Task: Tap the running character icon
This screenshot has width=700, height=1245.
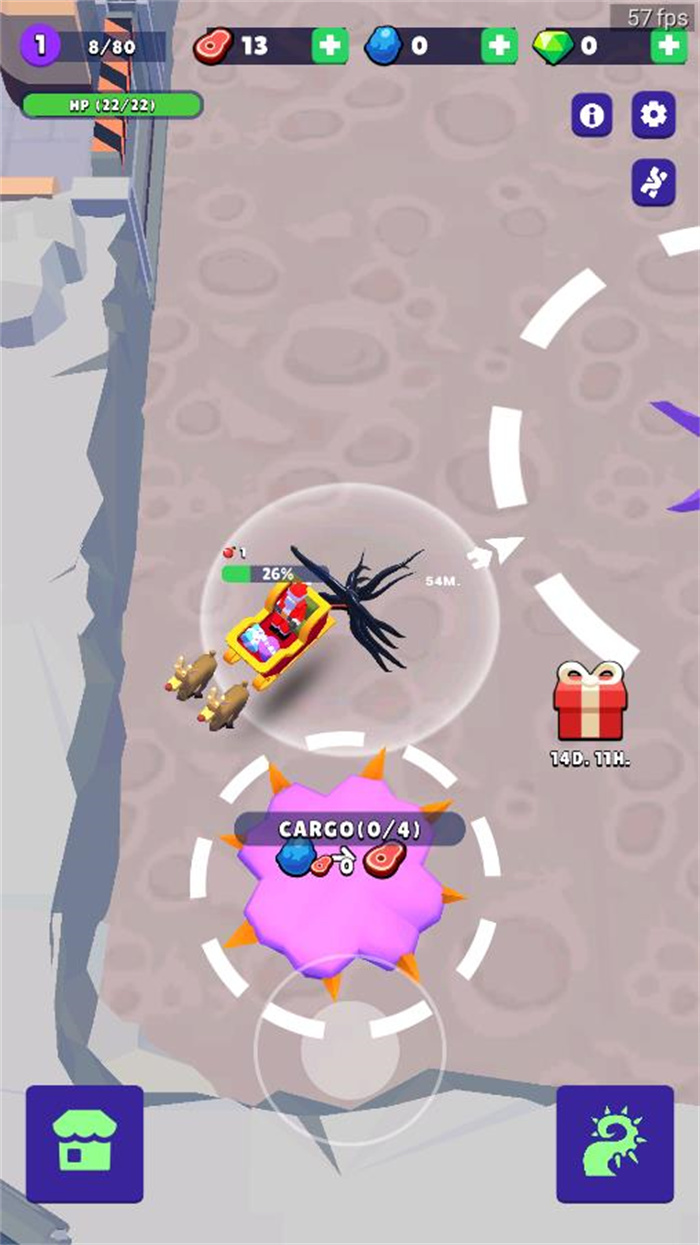Action: [653, 183]
